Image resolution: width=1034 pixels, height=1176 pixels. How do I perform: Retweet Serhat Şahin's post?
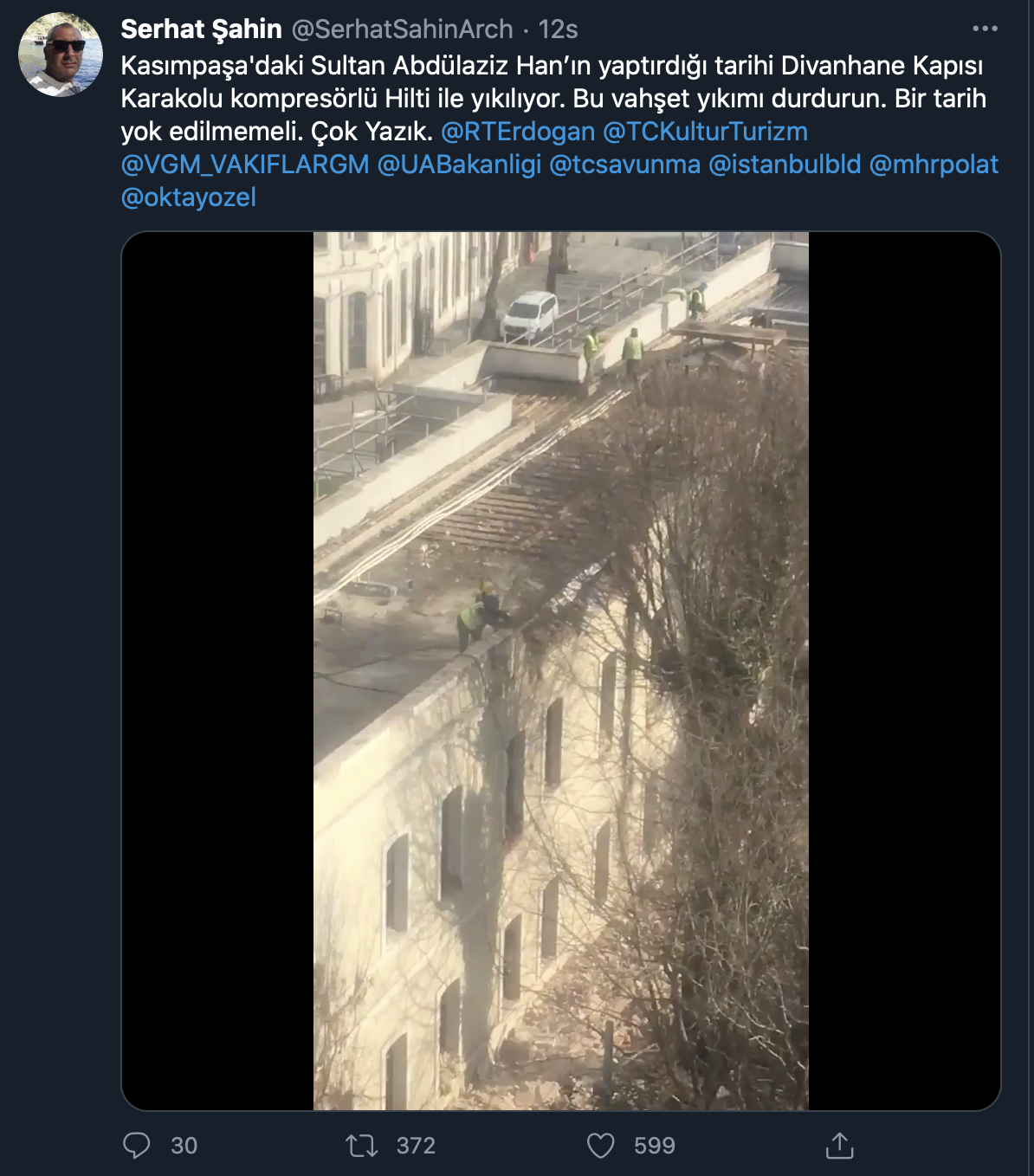[361, 1146]
